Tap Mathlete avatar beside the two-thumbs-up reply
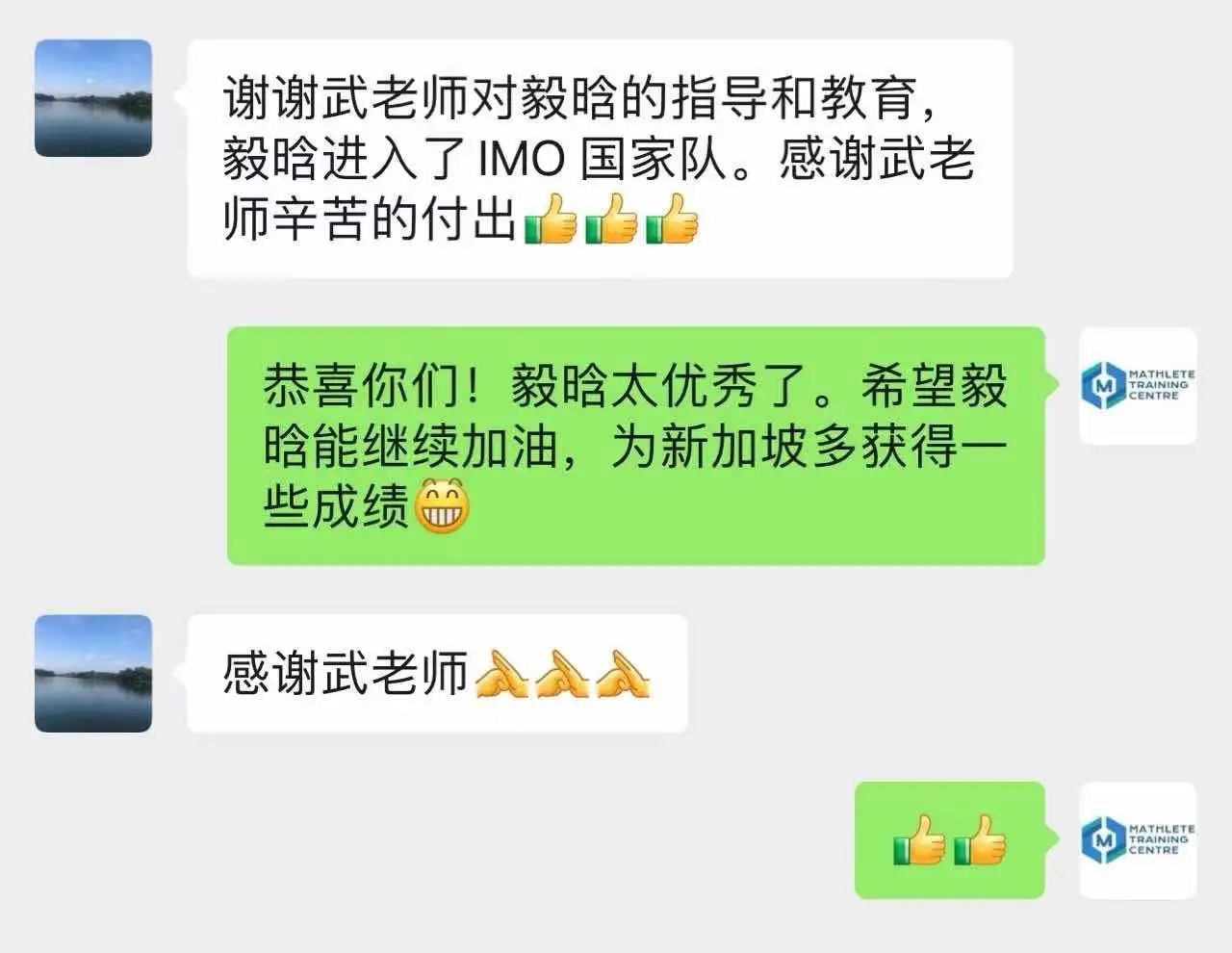 point(1138,840)
